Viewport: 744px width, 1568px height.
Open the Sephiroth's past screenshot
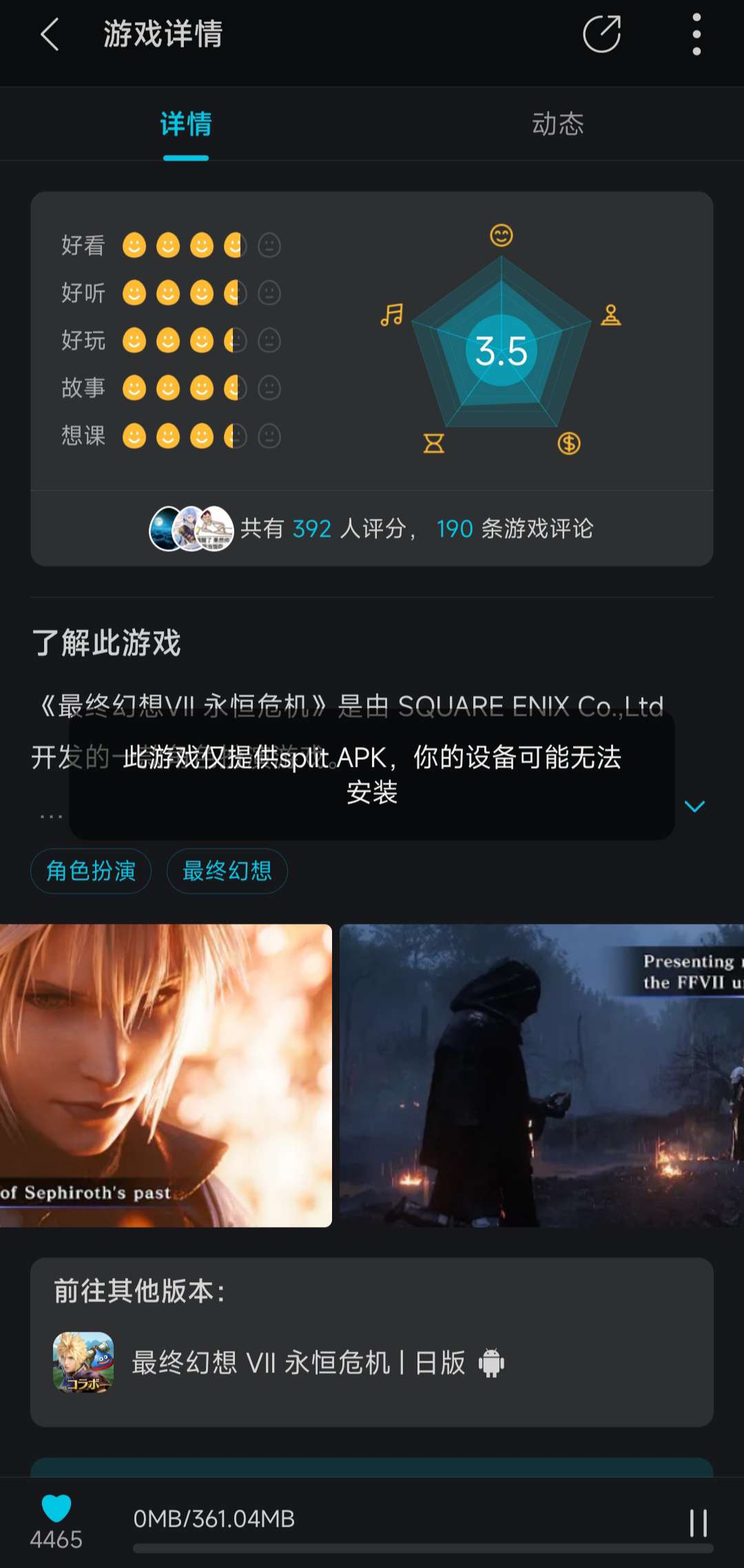(x=165, y=1075)
